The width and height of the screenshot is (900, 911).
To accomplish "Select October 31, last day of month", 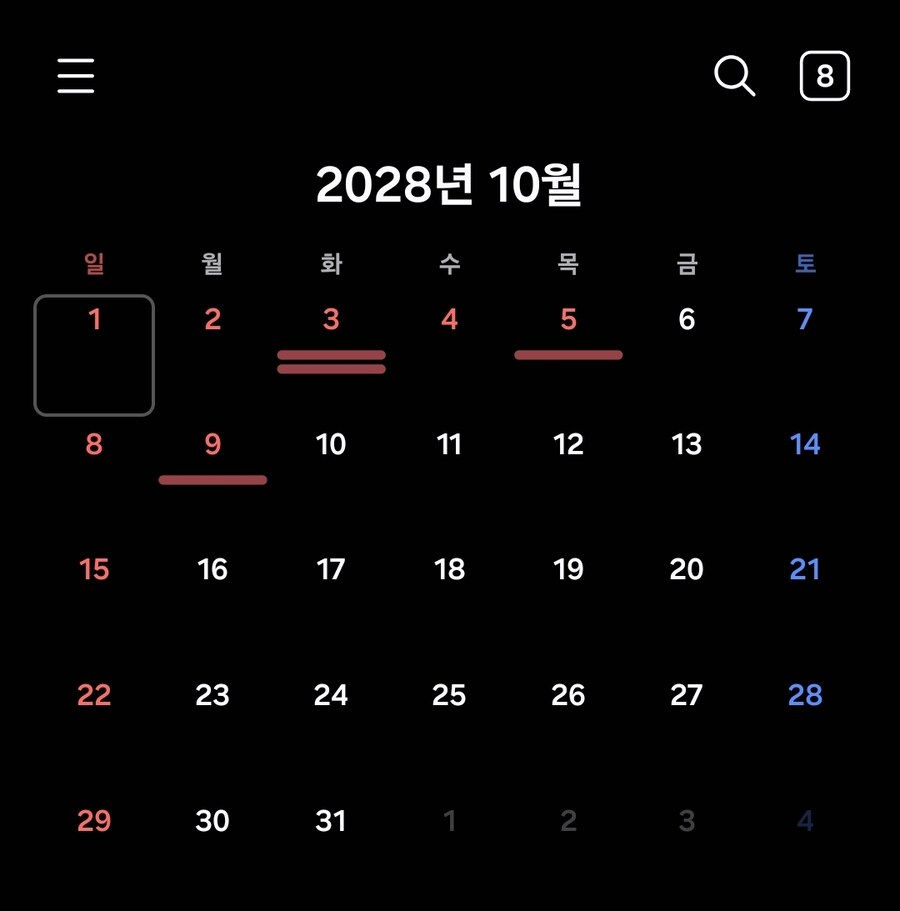I will click(331, 821).
